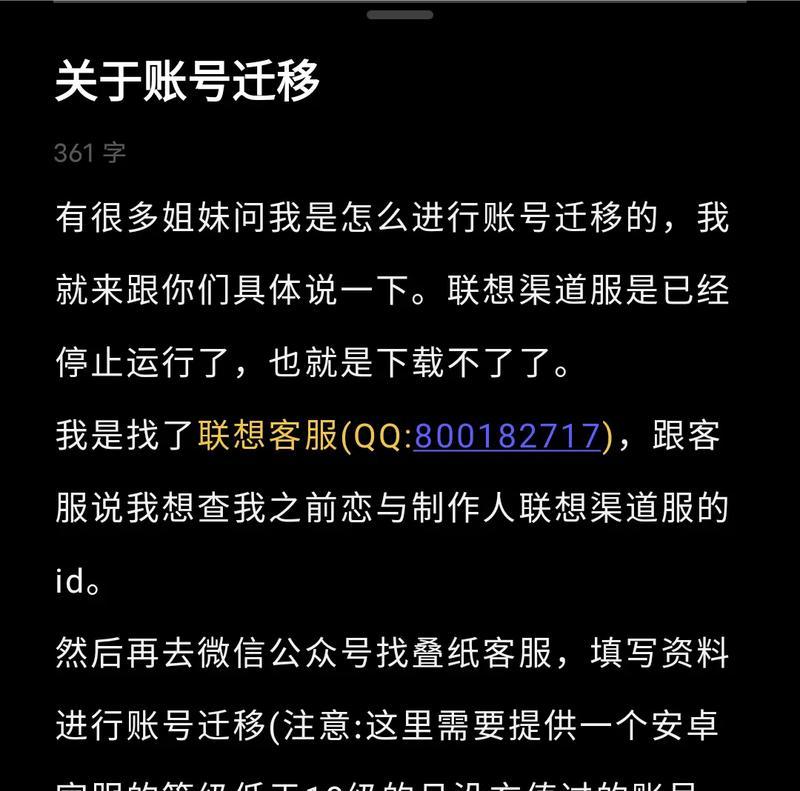
Task: Open the QQ number 800182717 link
Action: [506, 437]
